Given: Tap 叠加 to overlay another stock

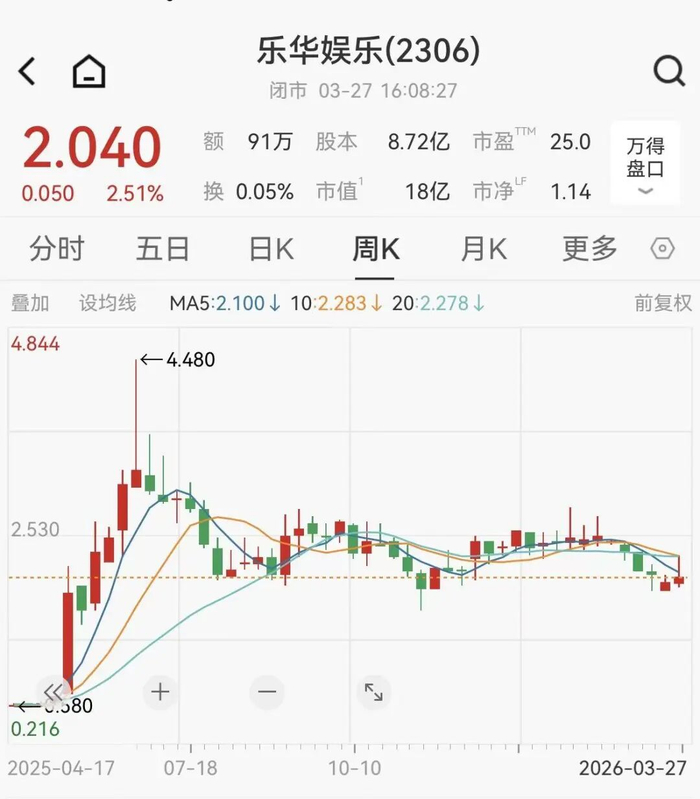Looking at the screenshot, I should (x=30, y=303).
